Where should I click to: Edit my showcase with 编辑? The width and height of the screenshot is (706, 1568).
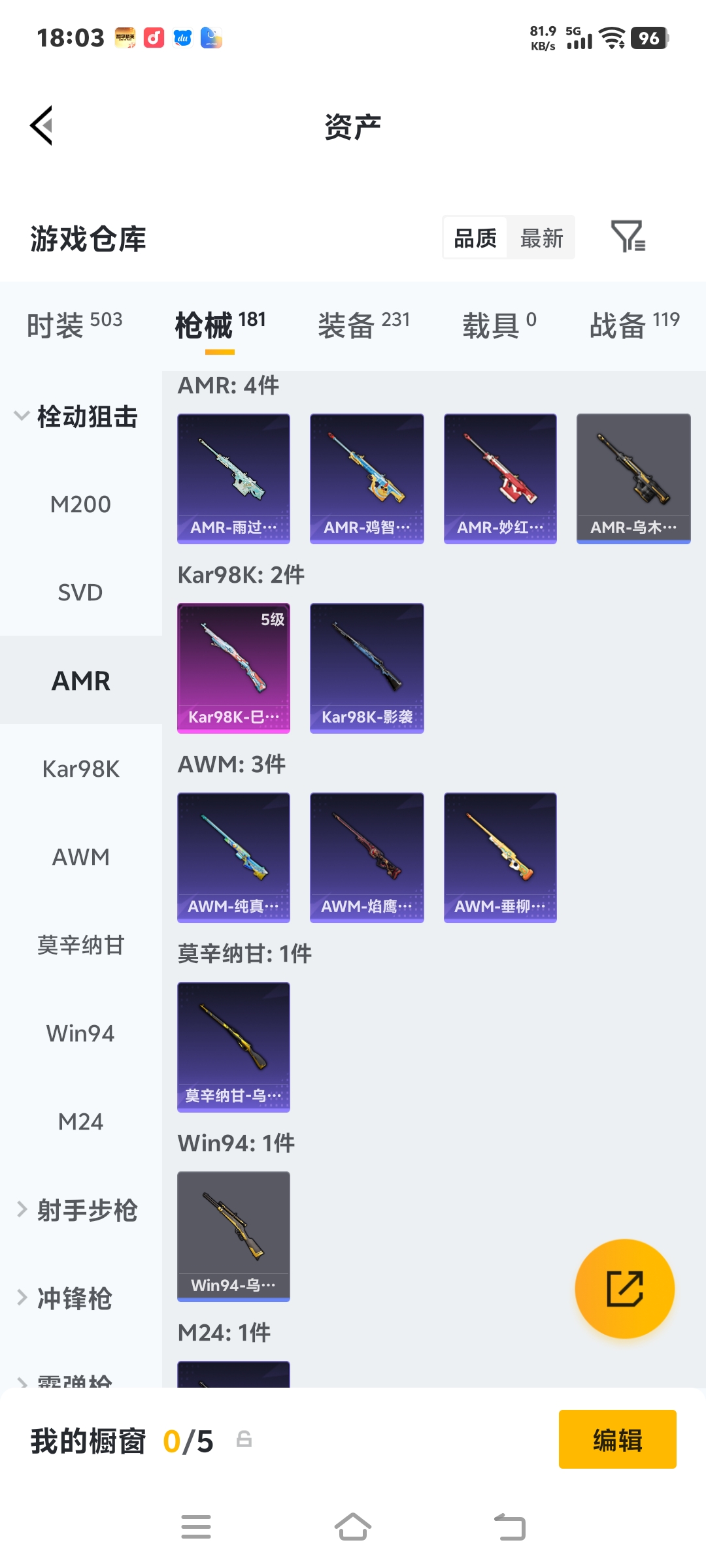point(617,1439)
